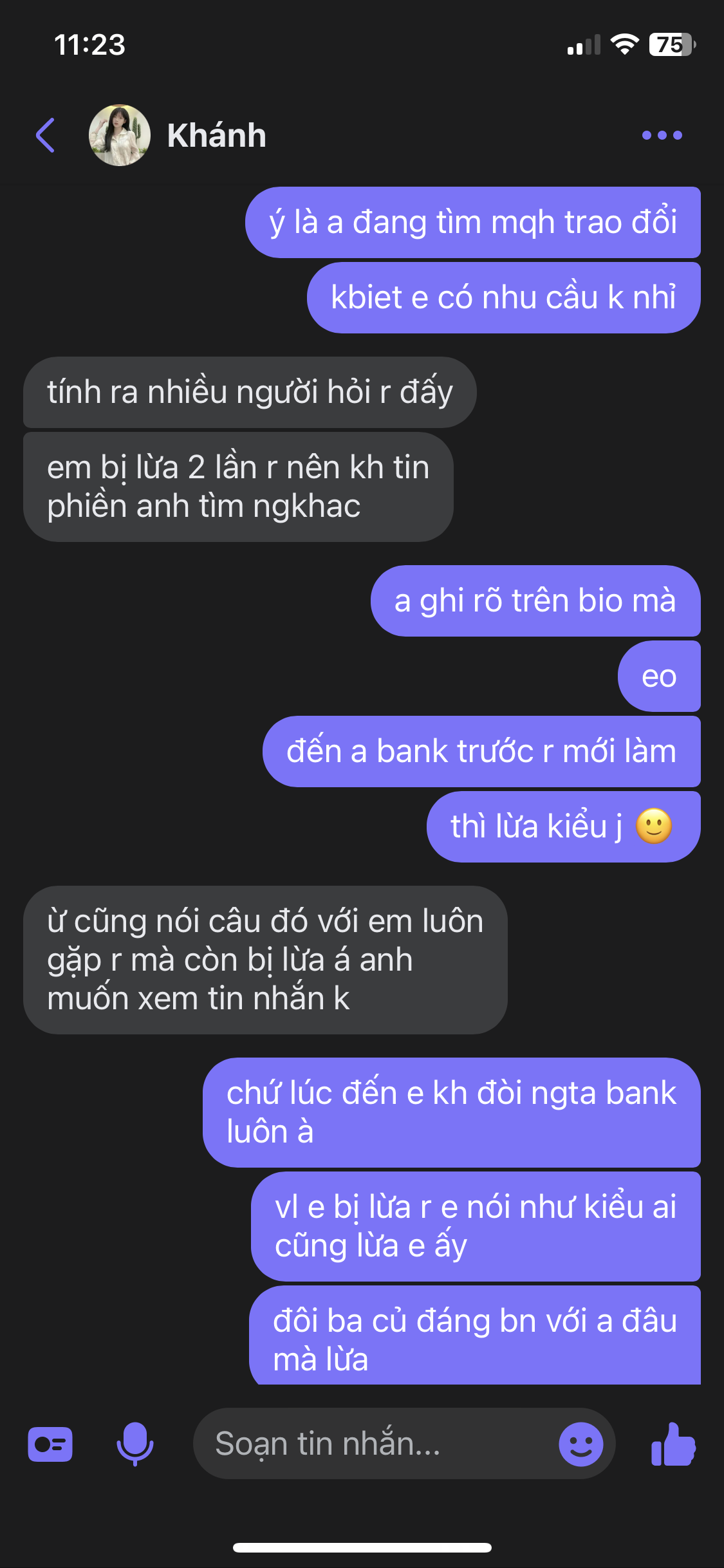
Task: Open the three-dot options menu
Action: click(662, 135)
